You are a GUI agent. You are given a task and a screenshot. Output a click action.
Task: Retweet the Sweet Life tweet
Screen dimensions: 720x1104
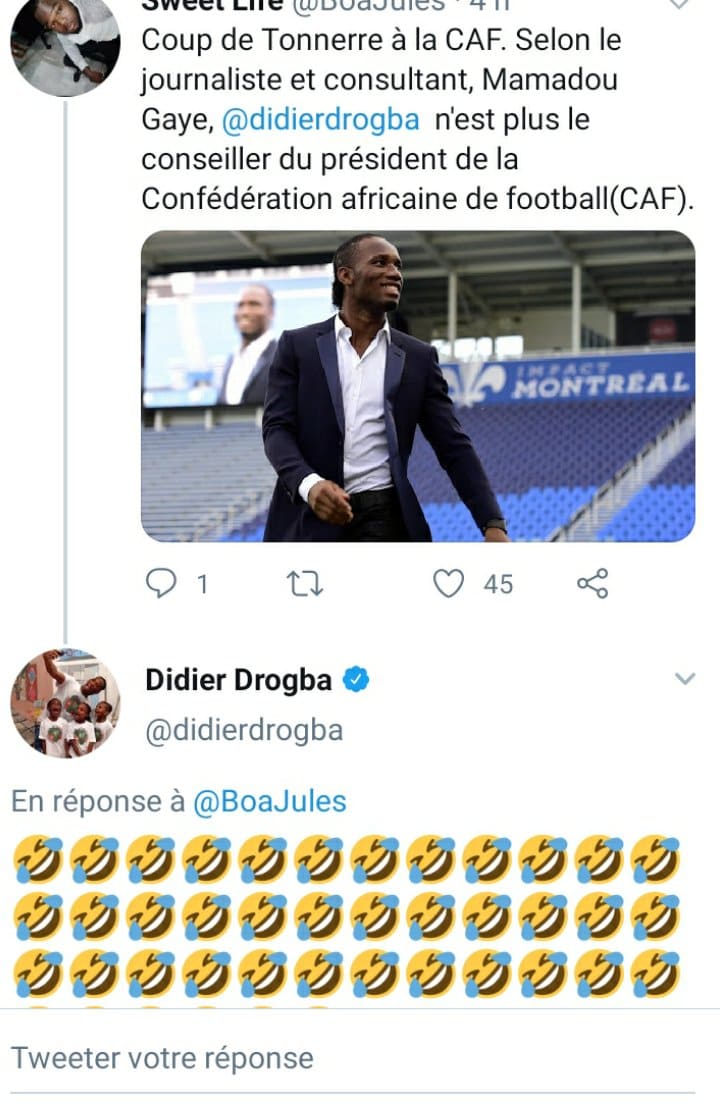pos(305,583)
